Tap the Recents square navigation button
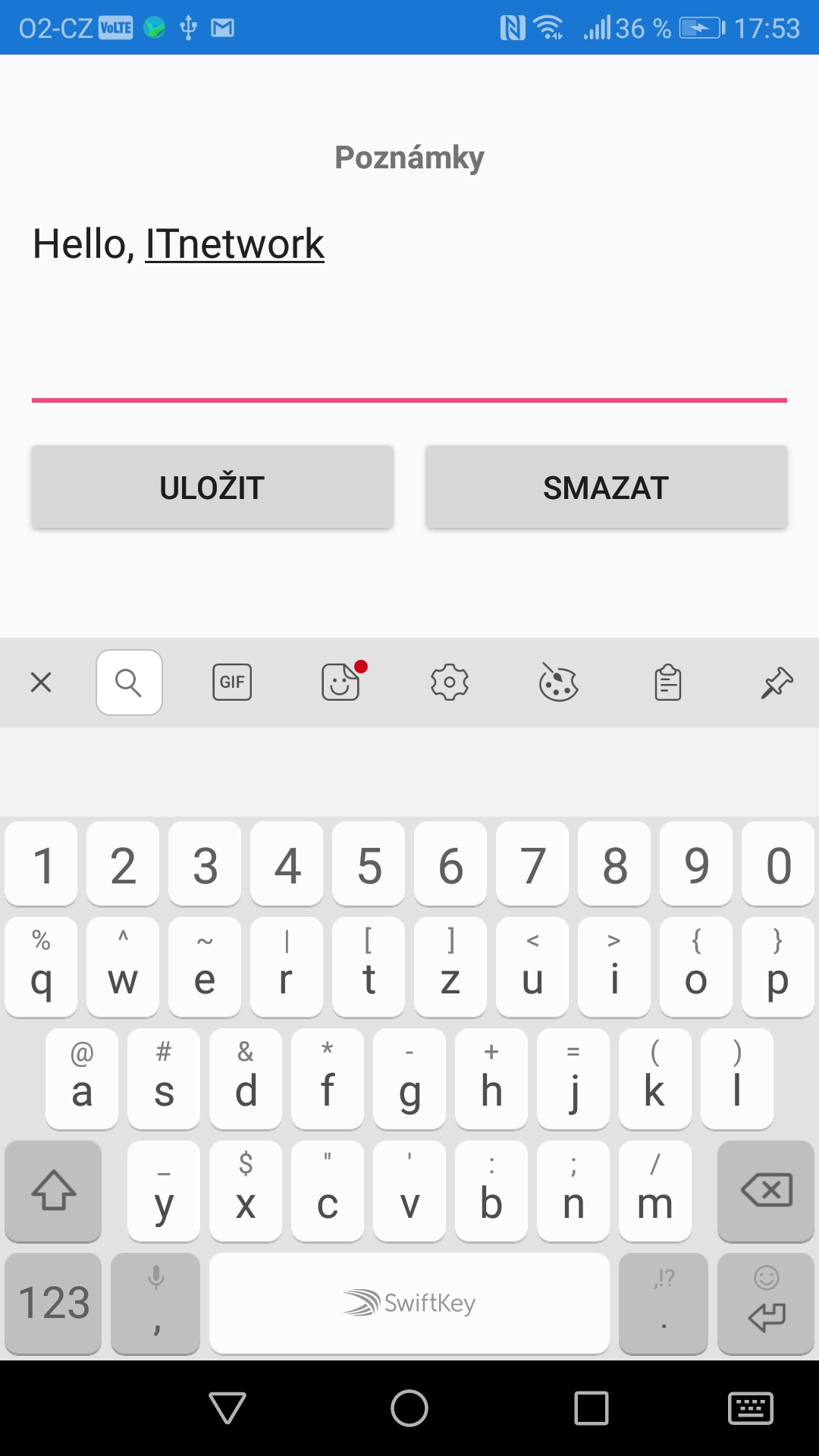819x1456 pixels. point(591,1412)
